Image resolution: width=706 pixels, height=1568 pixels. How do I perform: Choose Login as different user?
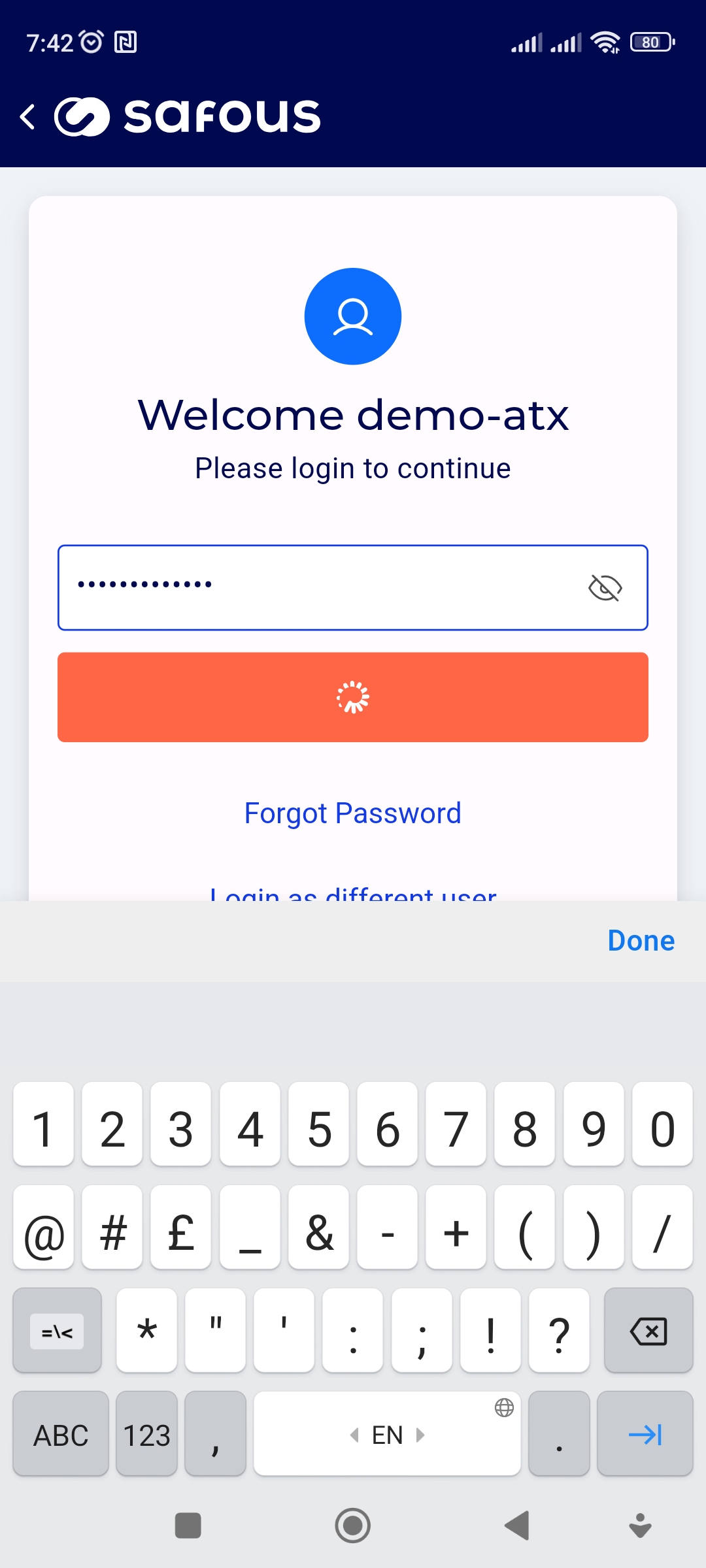click(353, 894)
